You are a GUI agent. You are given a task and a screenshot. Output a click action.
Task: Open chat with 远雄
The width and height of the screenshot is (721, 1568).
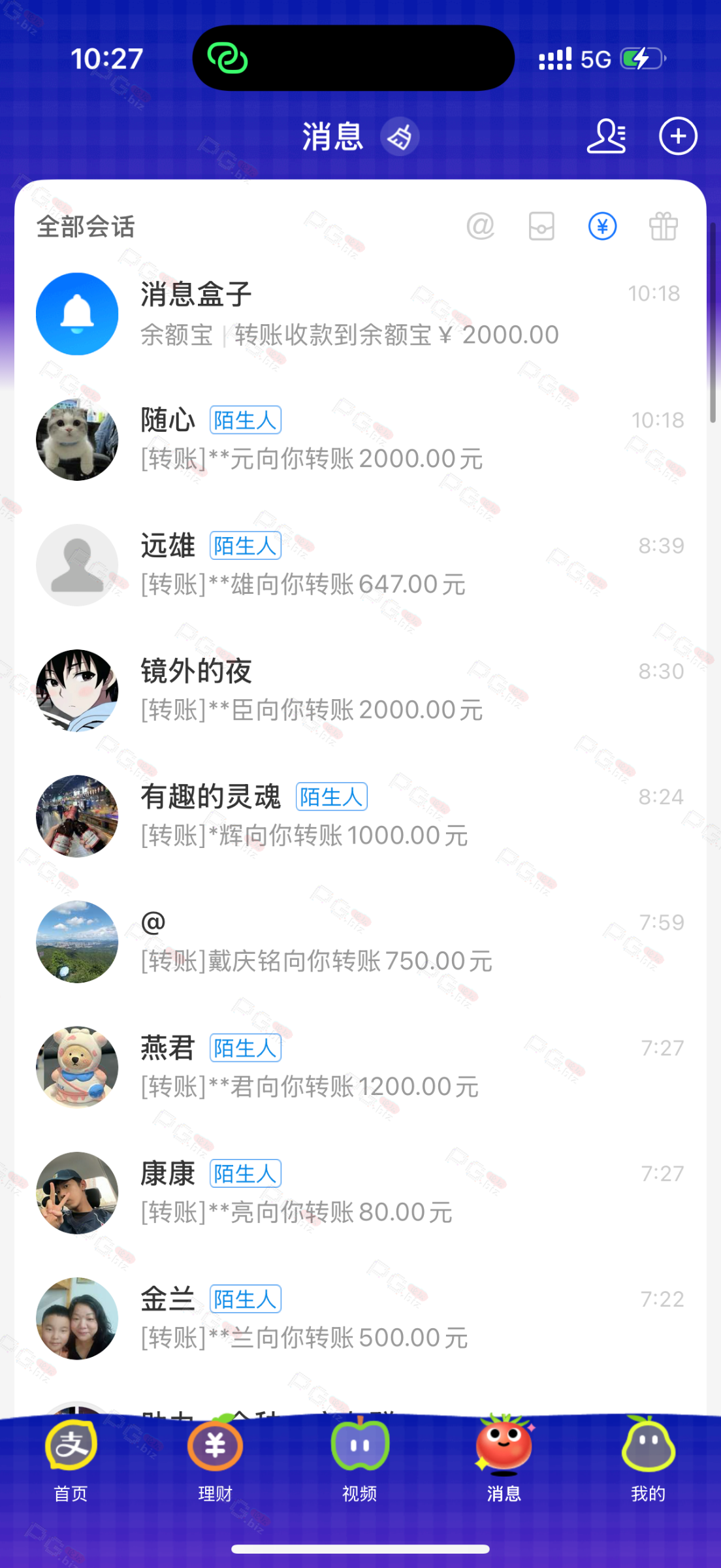tap(360, 565)
